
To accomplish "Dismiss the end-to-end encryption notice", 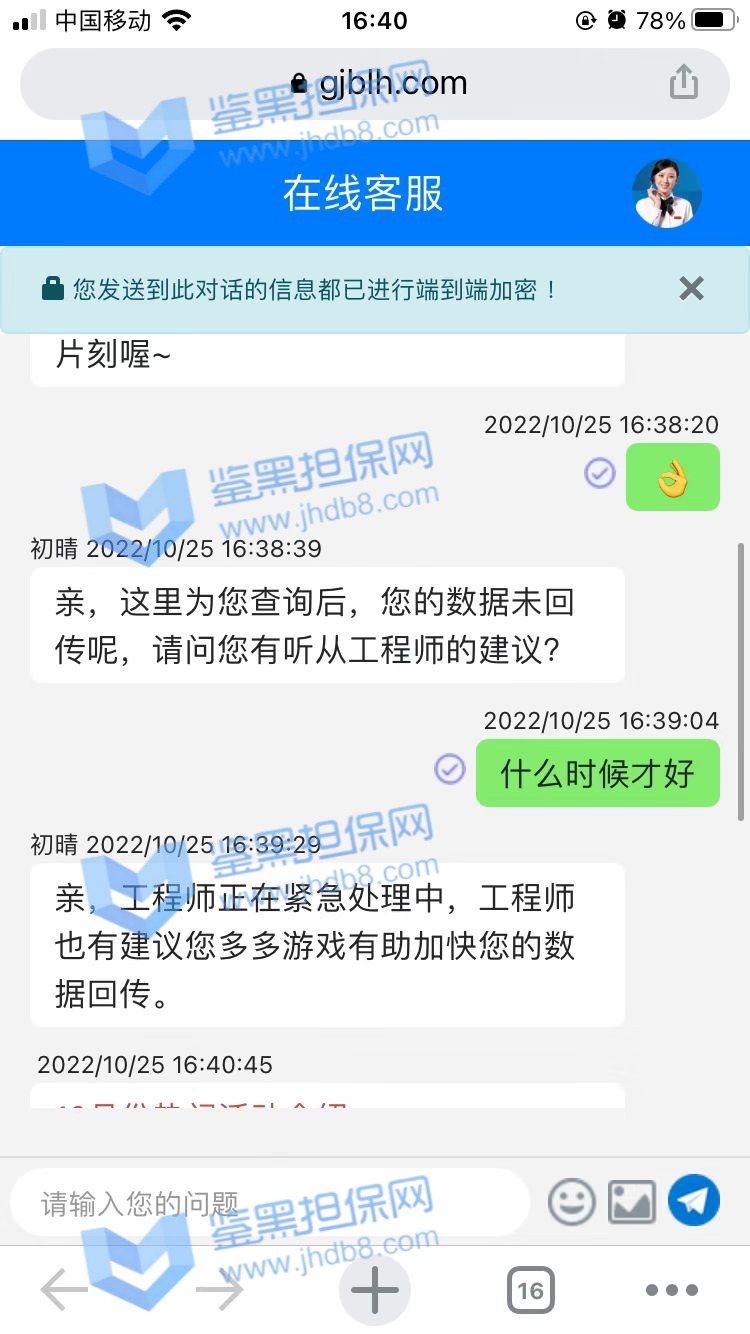I will pos(691,289).
